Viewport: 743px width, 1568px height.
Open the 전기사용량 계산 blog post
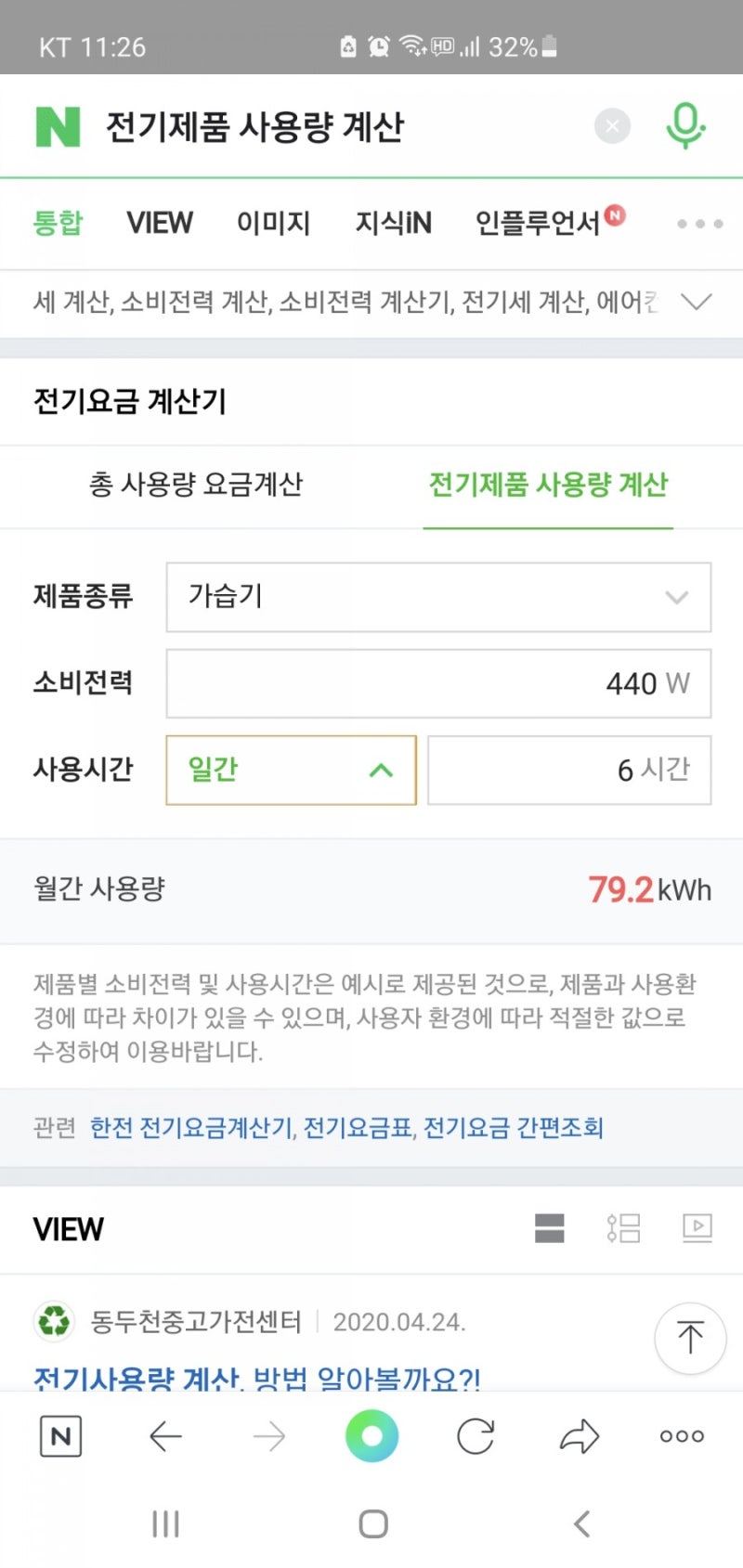[x=255, y=1380]
